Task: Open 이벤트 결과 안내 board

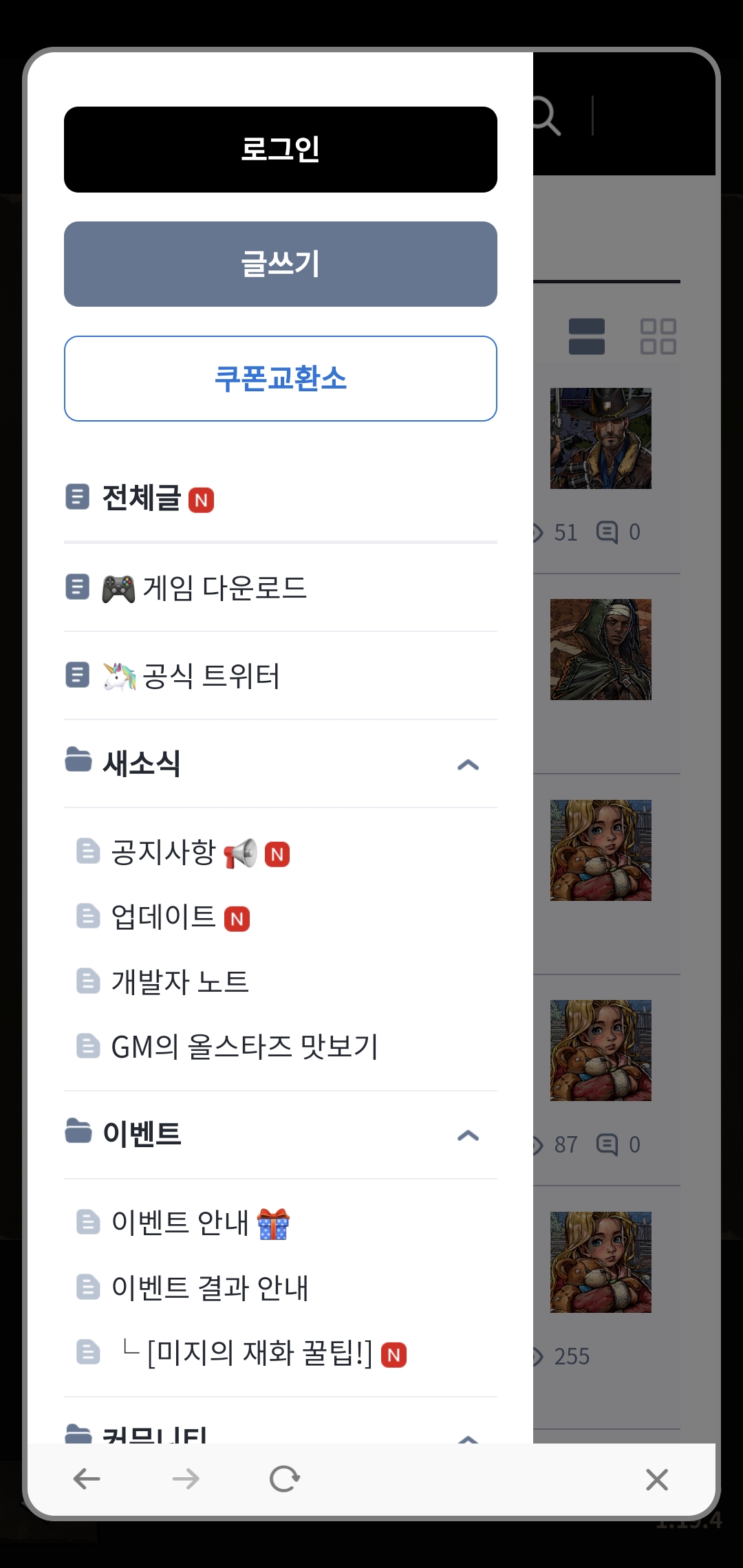Action: point(210,1287)
